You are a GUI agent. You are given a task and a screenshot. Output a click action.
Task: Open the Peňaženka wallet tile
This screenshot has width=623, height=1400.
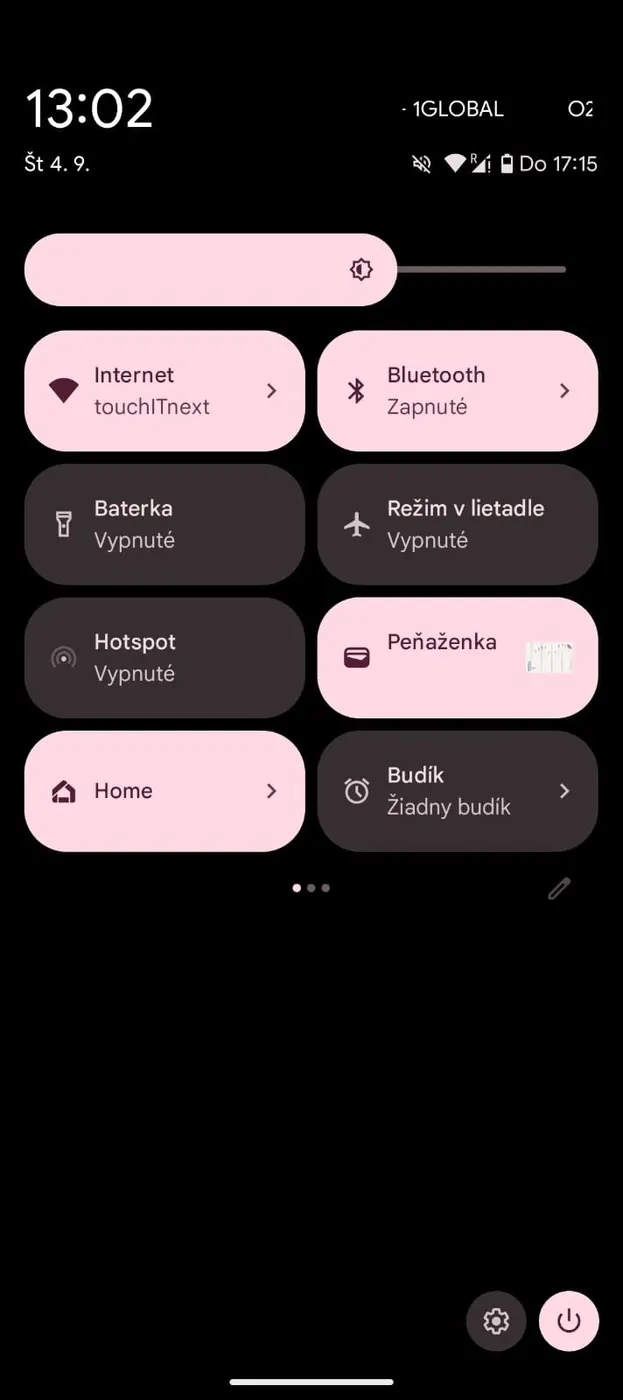tap(457, 657)
